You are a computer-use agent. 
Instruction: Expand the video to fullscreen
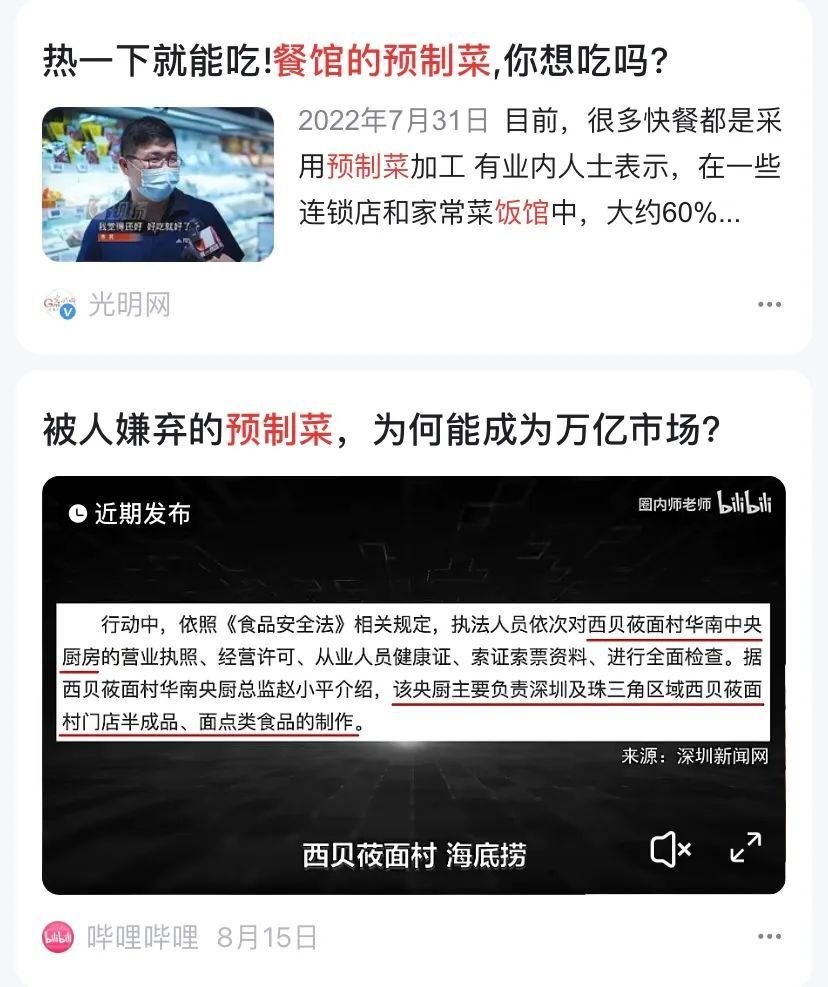click(744, 849)
